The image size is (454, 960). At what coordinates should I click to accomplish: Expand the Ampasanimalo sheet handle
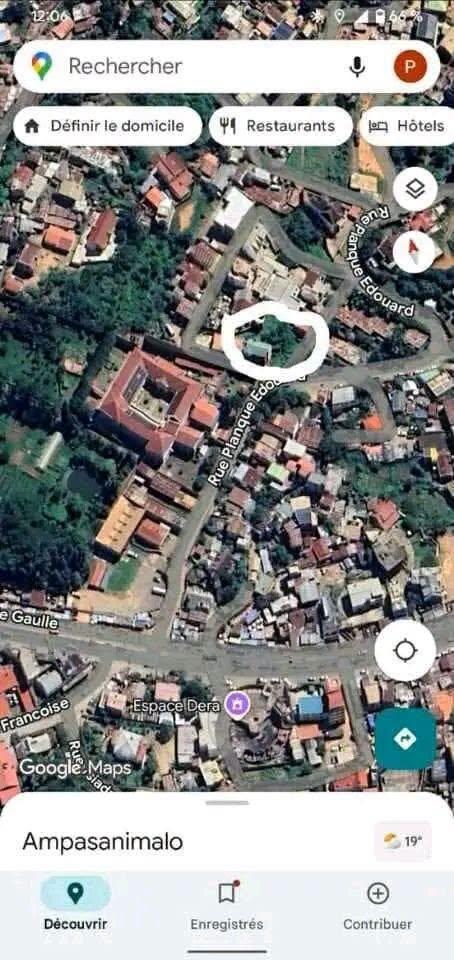(x=227, y=803)
